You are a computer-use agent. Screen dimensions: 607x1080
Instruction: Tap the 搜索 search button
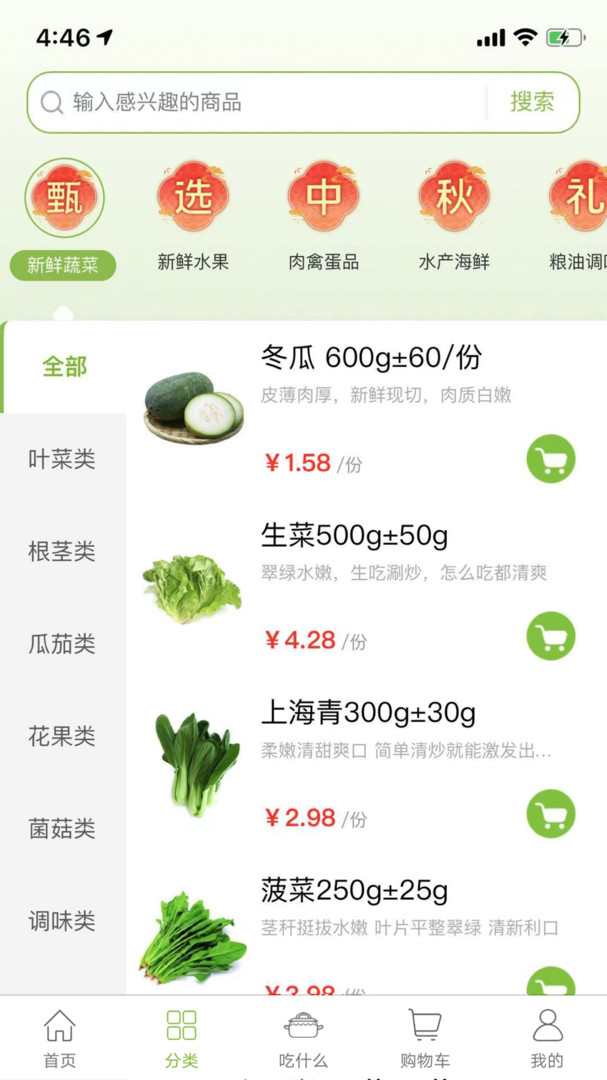pyautogui.click(x=532, y=102)
